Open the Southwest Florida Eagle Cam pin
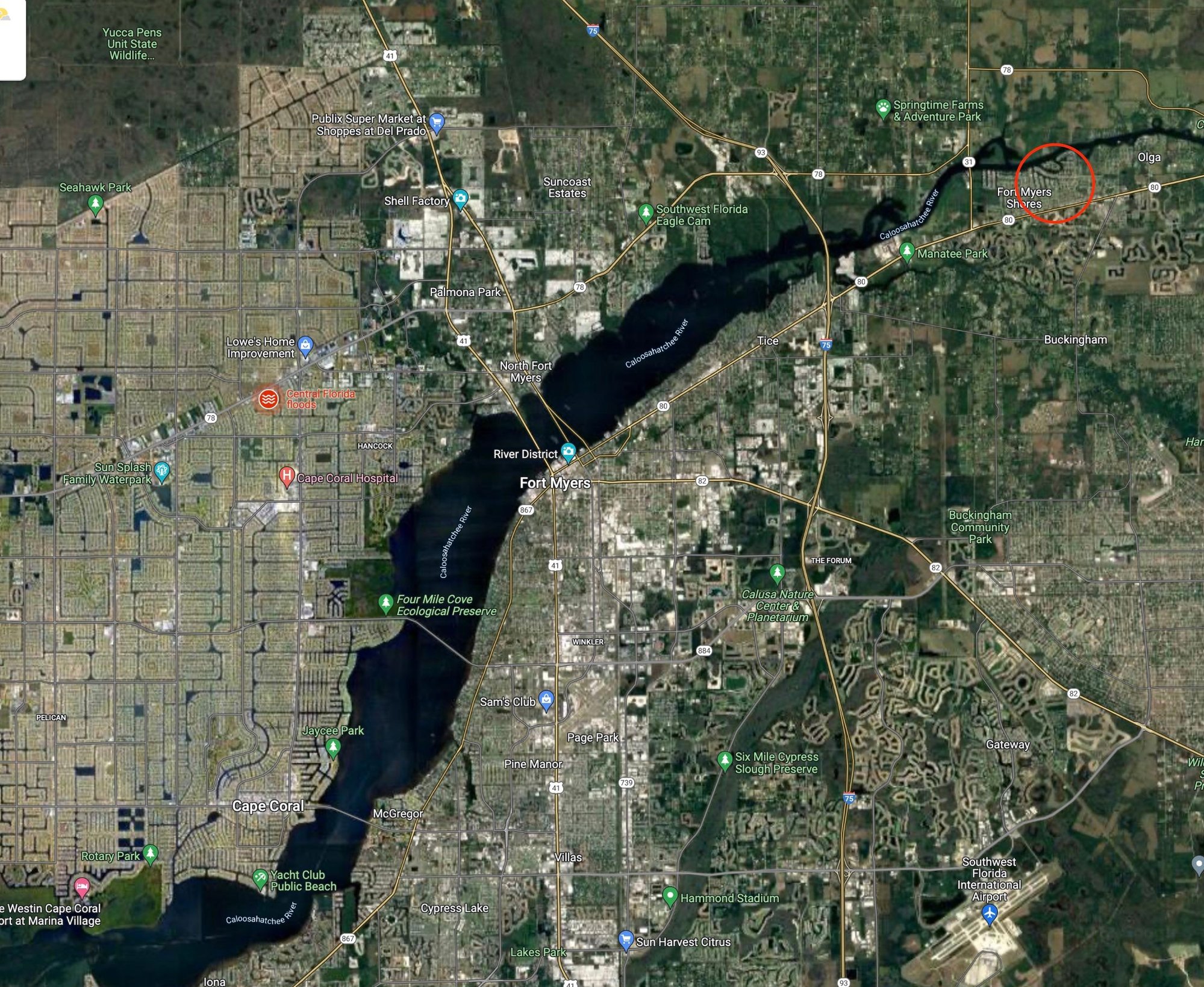1204x987 pixels. (x=646, y=213)
